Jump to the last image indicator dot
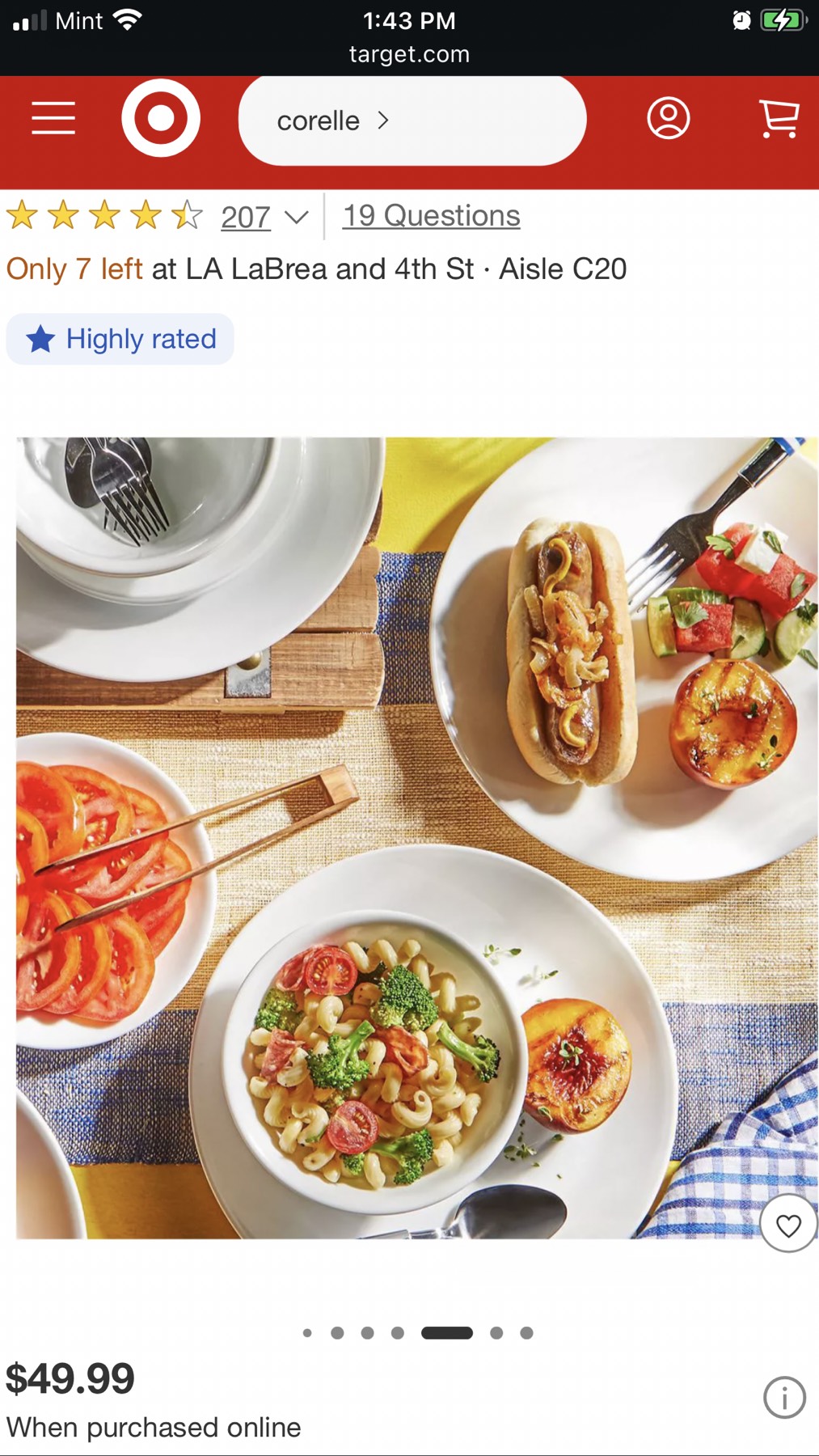The image size is (819, 1456). click(x=526, y=1333)
